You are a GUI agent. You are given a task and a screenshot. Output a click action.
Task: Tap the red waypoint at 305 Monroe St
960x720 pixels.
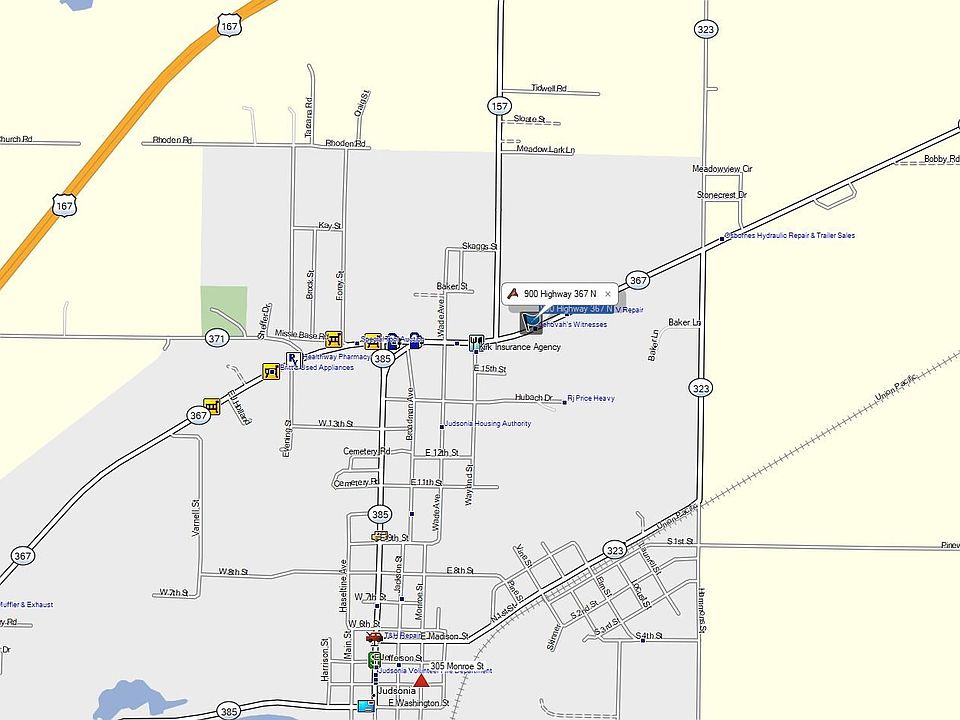[x=422, y=680]
